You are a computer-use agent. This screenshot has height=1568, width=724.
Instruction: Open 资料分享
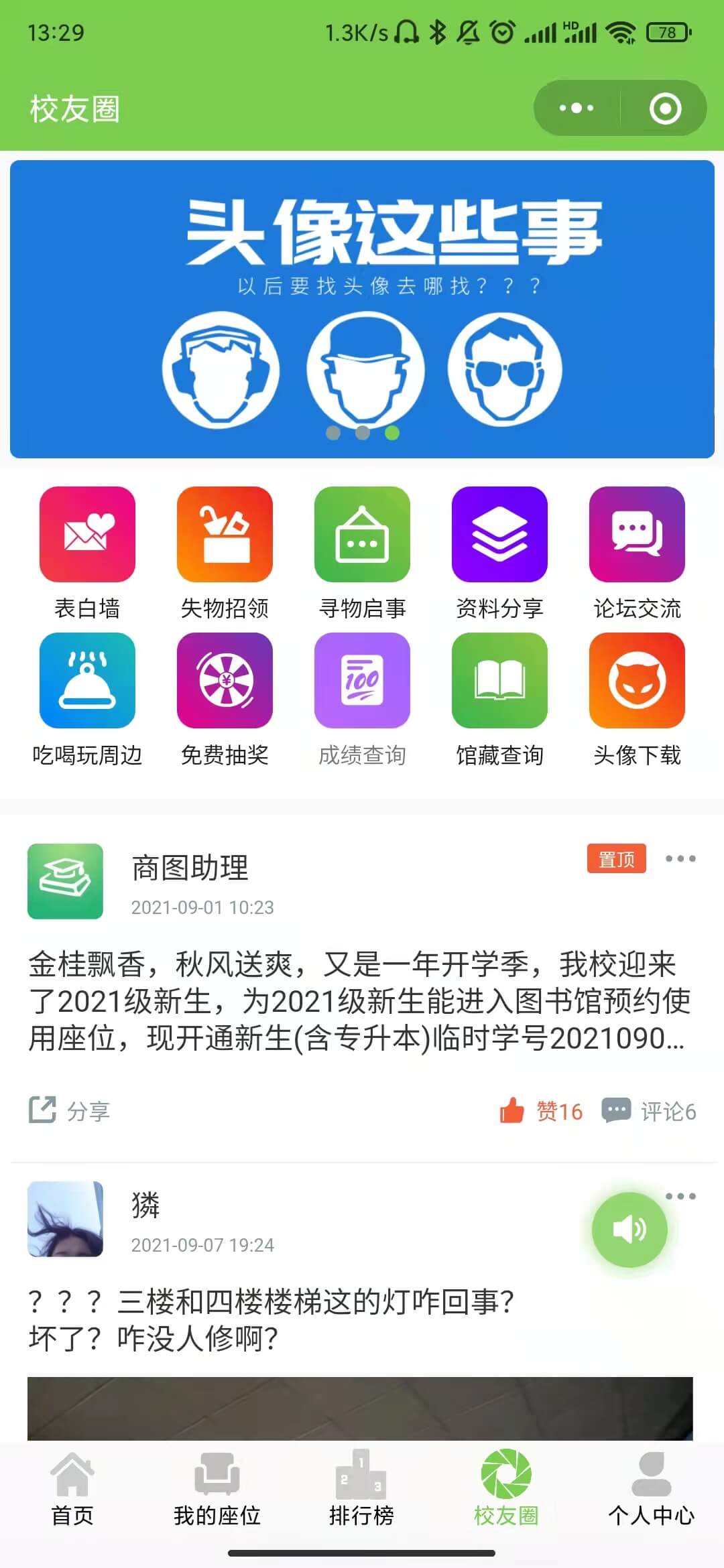click(x=499, y=535)
